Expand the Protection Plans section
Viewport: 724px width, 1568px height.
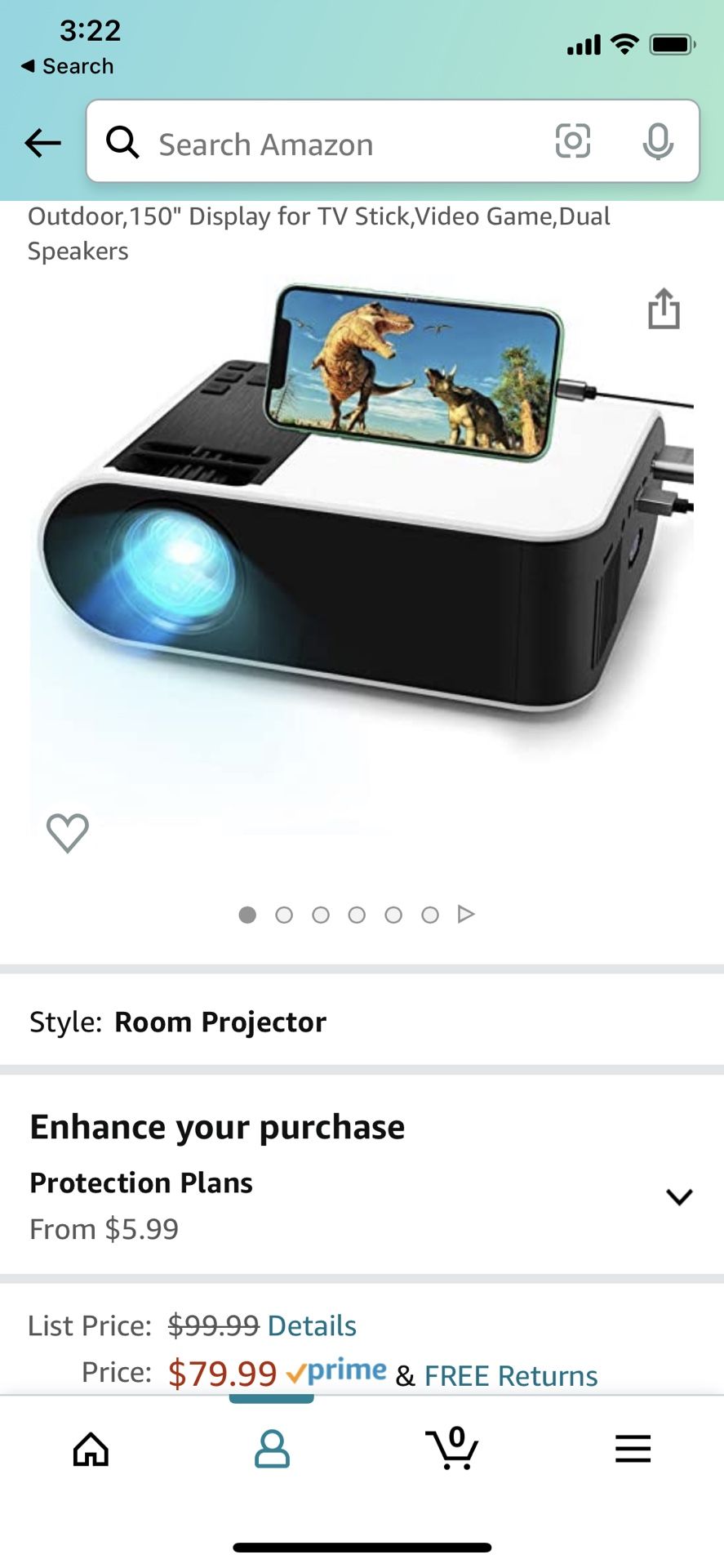678,1197
